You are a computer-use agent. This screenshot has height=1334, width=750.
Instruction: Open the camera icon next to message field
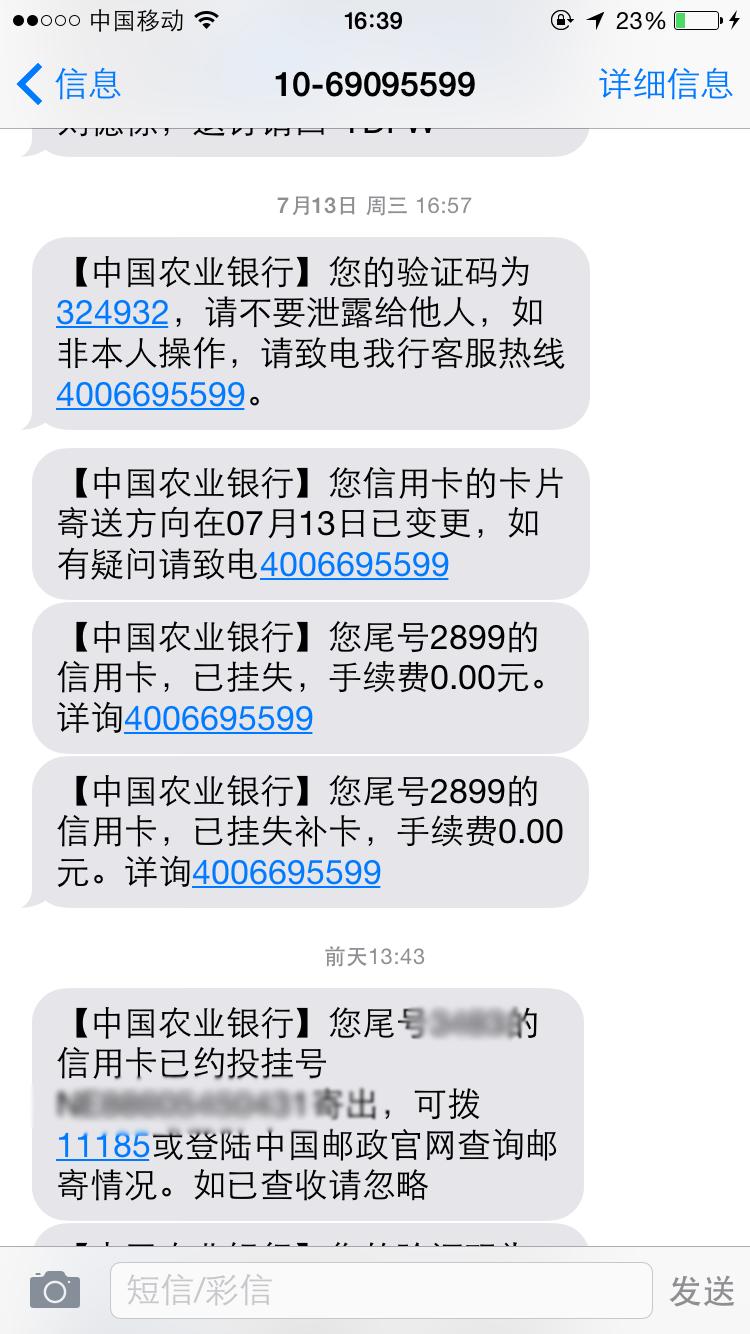(x=54, y=1289)
